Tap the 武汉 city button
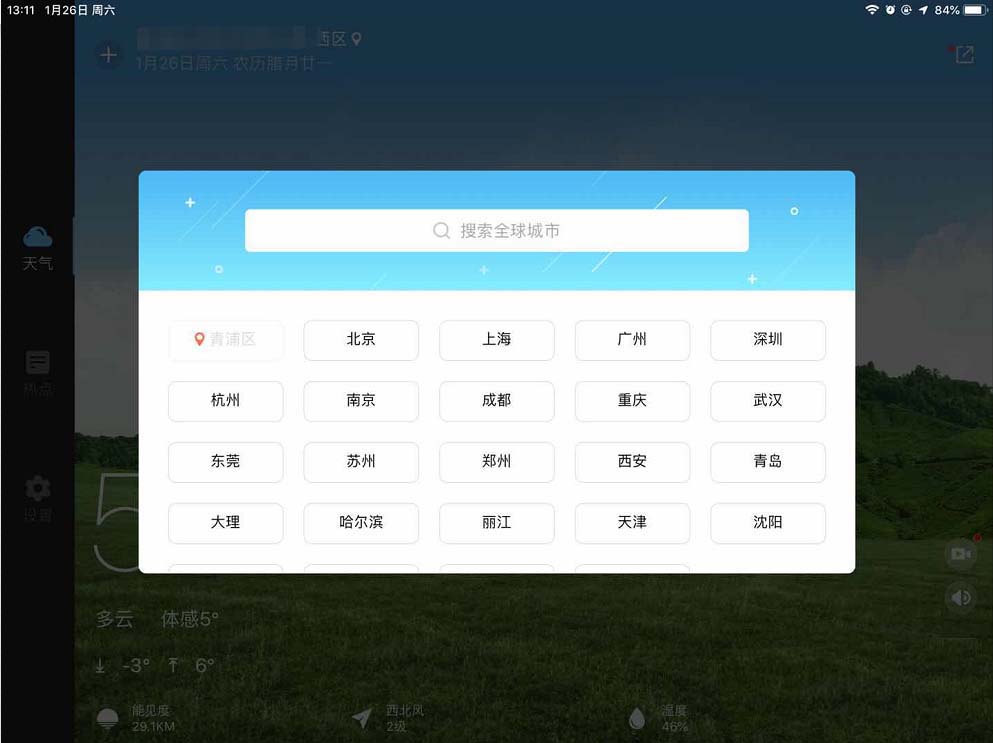The height and width of the screenshot is (743, 993). click(x=767, y=401)
